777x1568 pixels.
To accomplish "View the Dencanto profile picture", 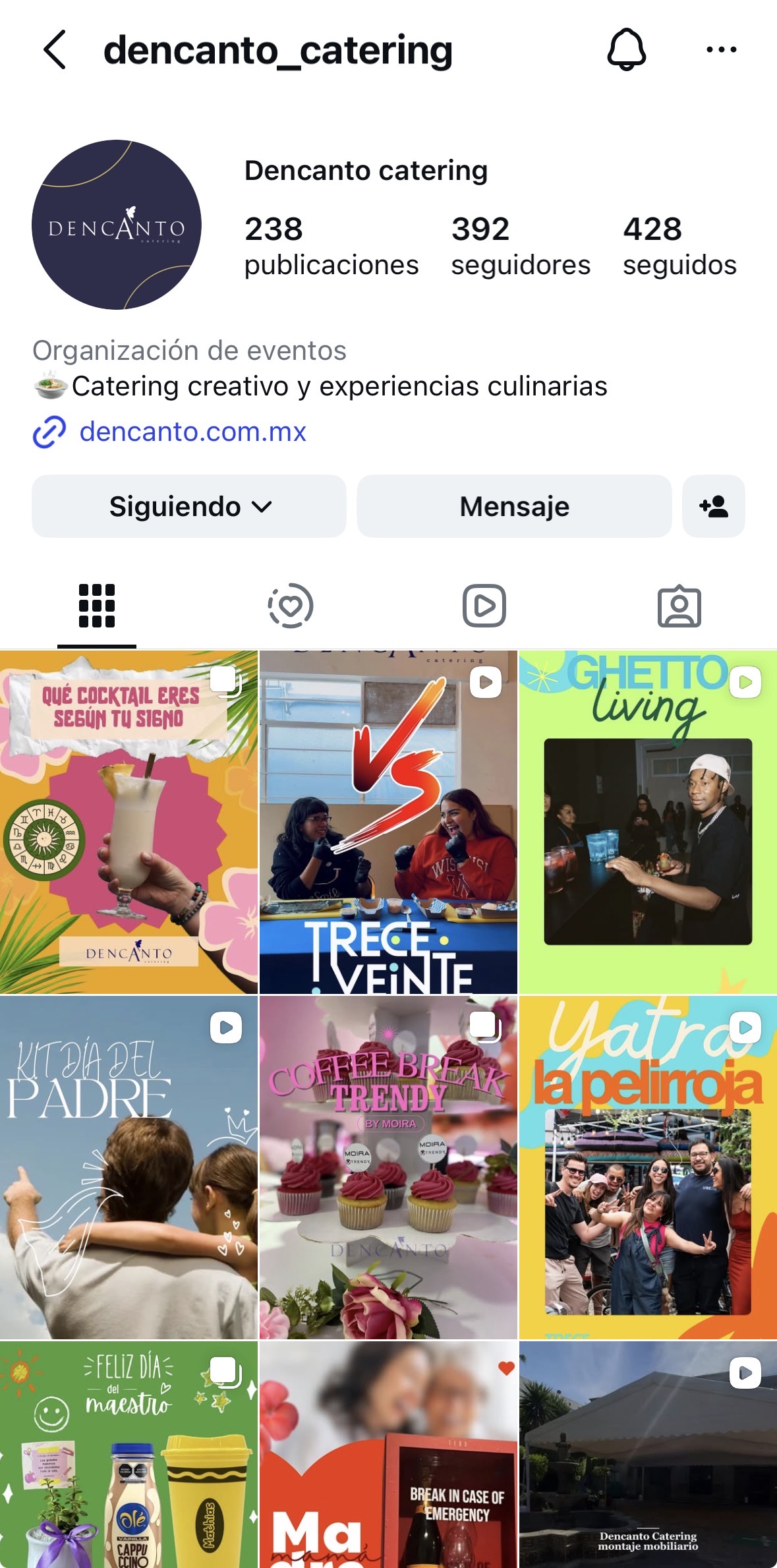I will tap(117, 225).
